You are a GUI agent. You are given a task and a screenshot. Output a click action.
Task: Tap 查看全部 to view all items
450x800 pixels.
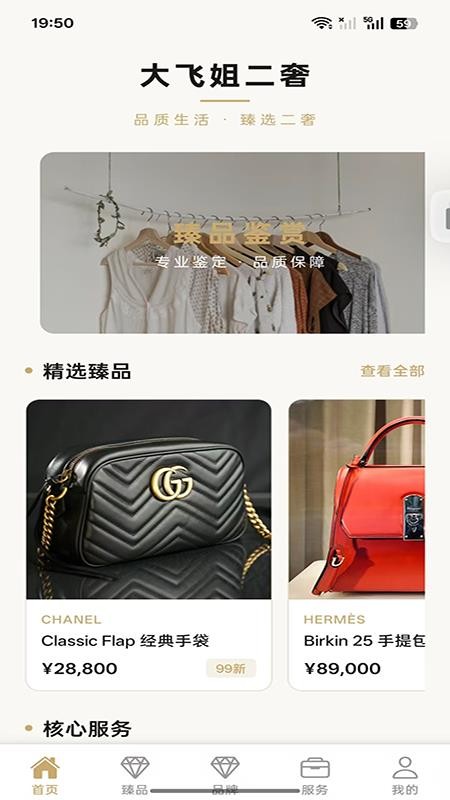point(392,371)
